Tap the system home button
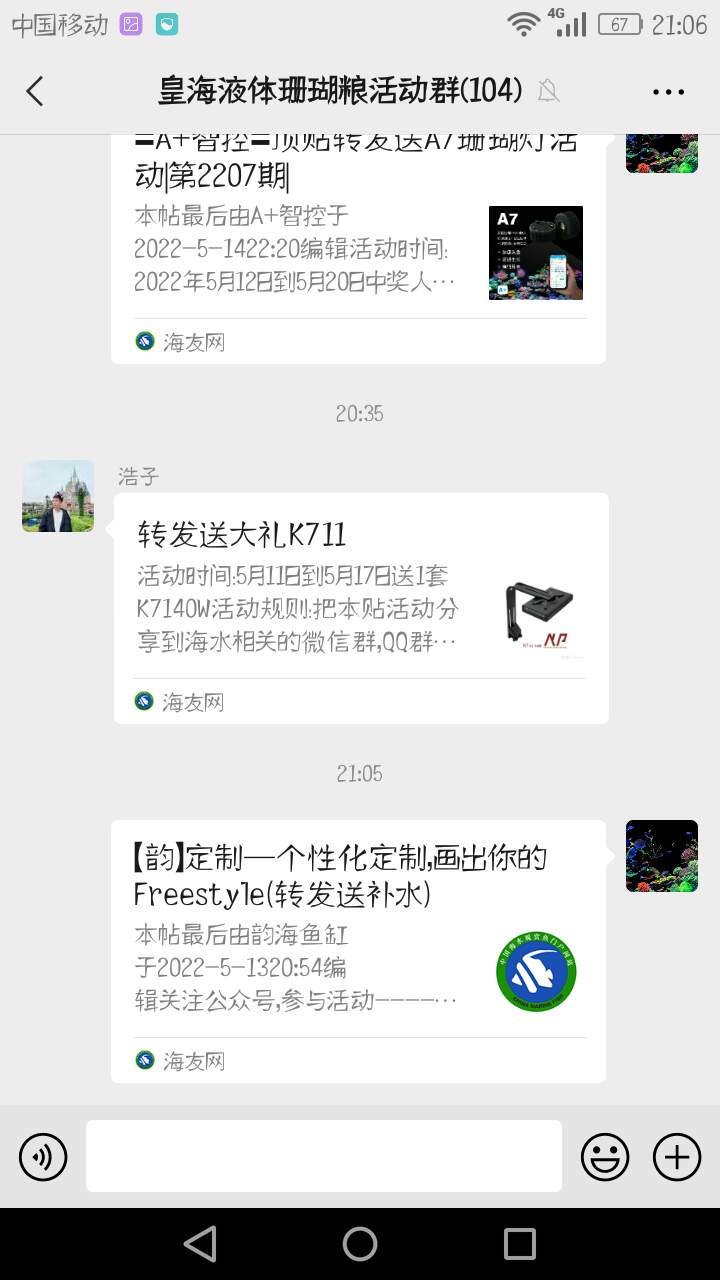 360,1244
